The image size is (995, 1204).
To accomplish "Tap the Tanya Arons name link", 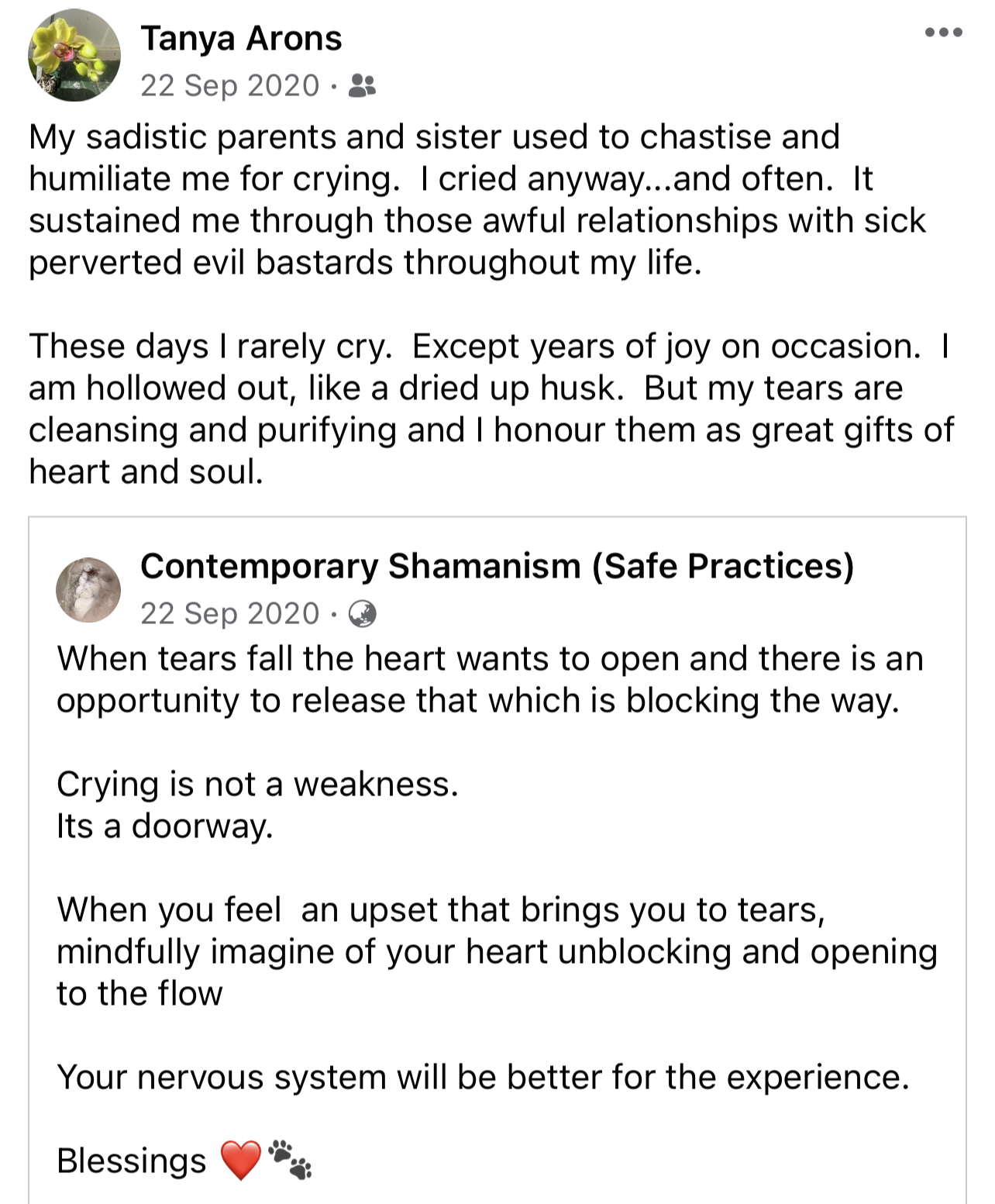I will click(x=241, y=39).
